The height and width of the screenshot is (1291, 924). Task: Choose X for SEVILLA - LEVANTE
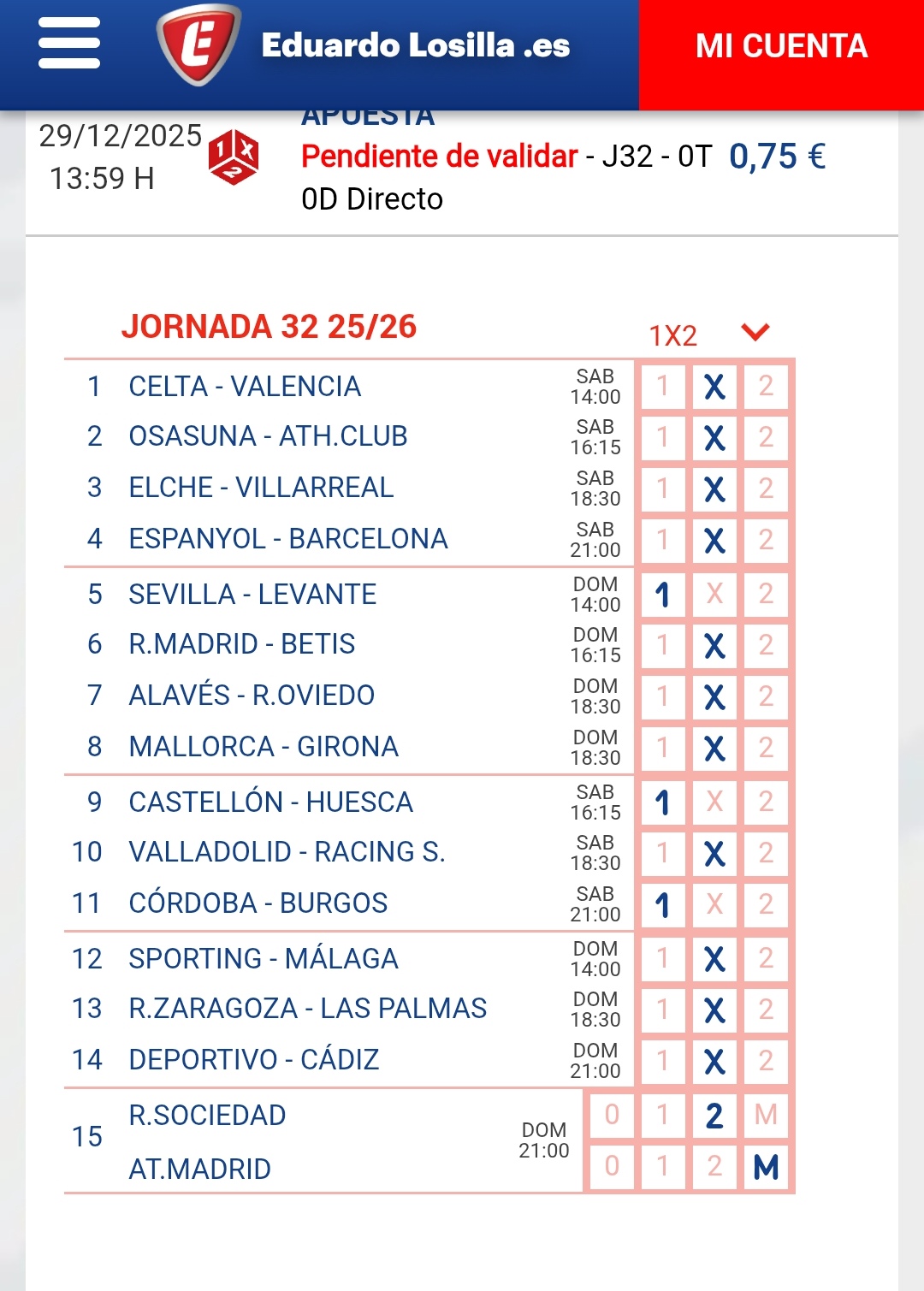click(714, 594)
